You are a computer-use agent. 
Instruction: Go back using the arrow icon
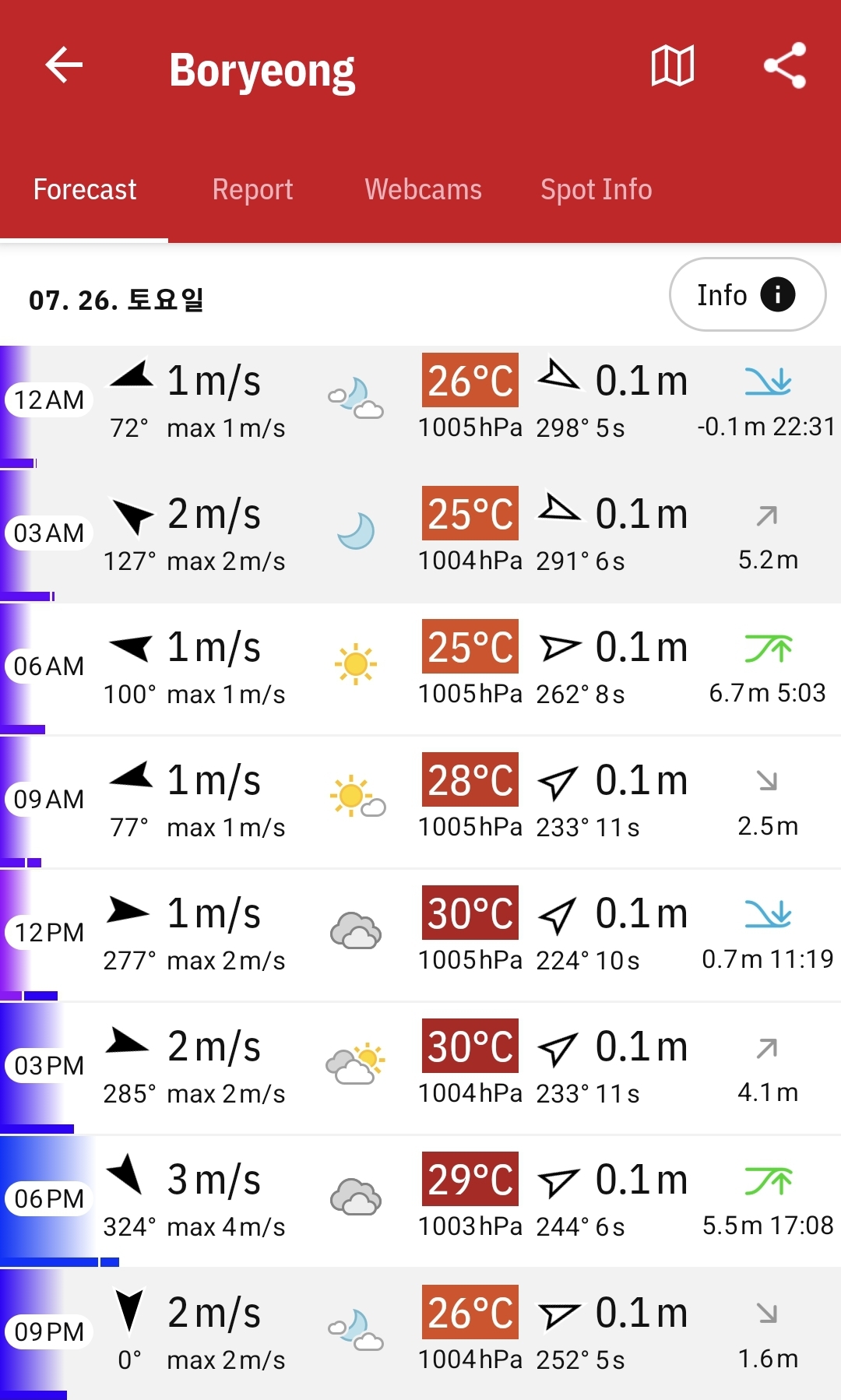[x=64, y=65]
